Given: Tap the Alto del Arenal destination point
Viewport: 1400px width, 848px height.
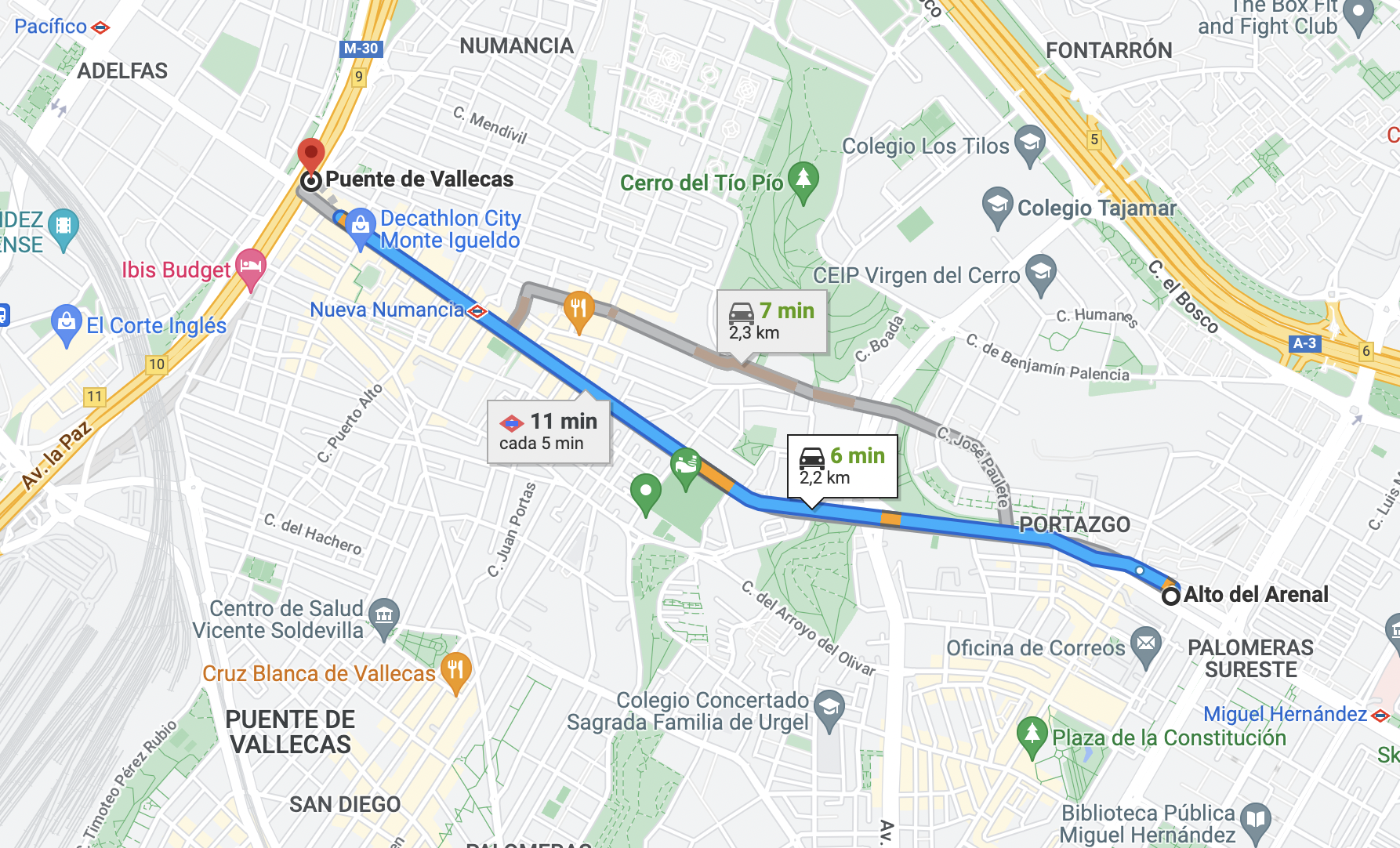Looking at the screenshot, I should pos(1171,596).
